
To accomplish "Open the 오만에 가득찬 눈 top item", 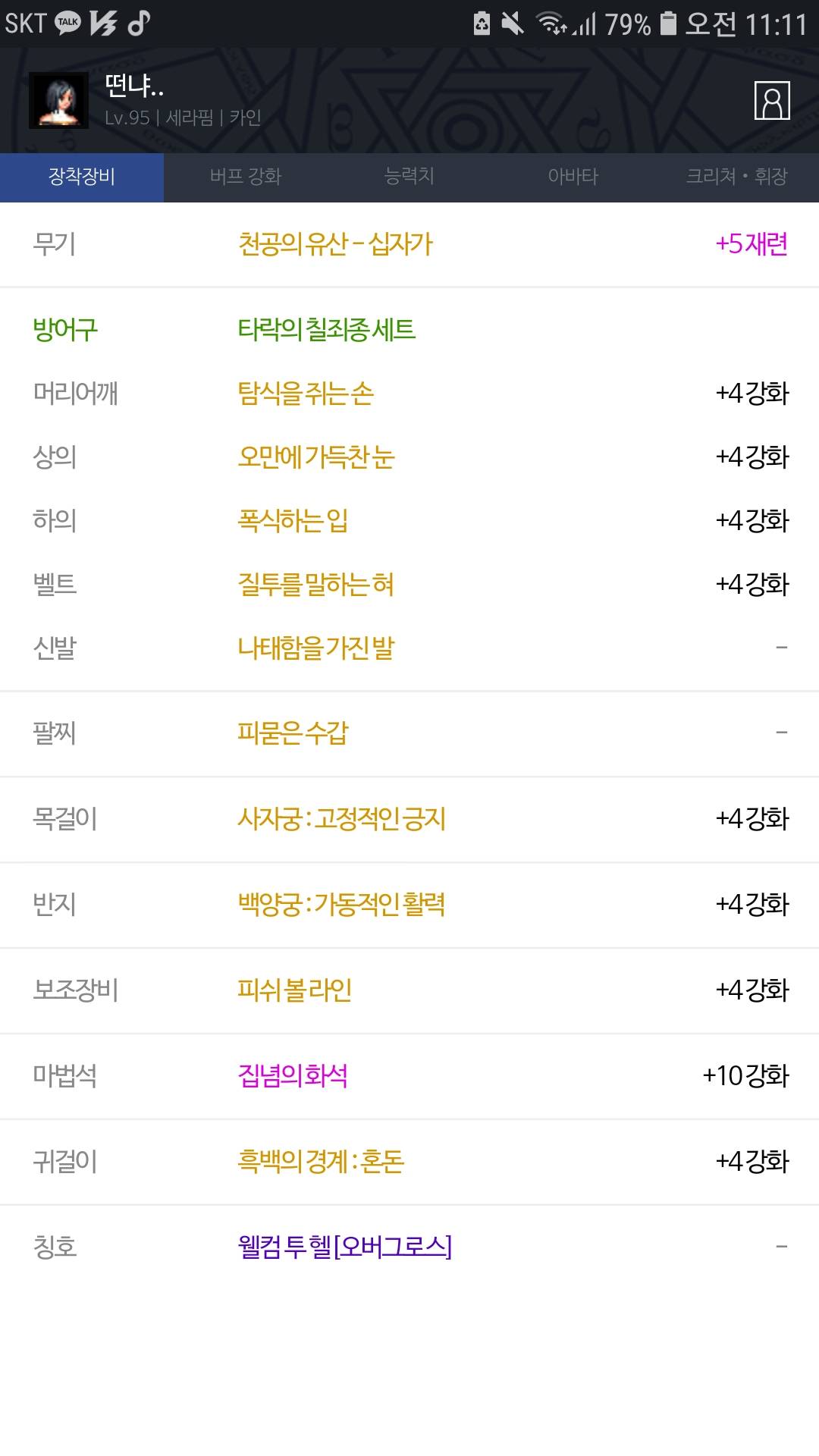I will point(316,457).
